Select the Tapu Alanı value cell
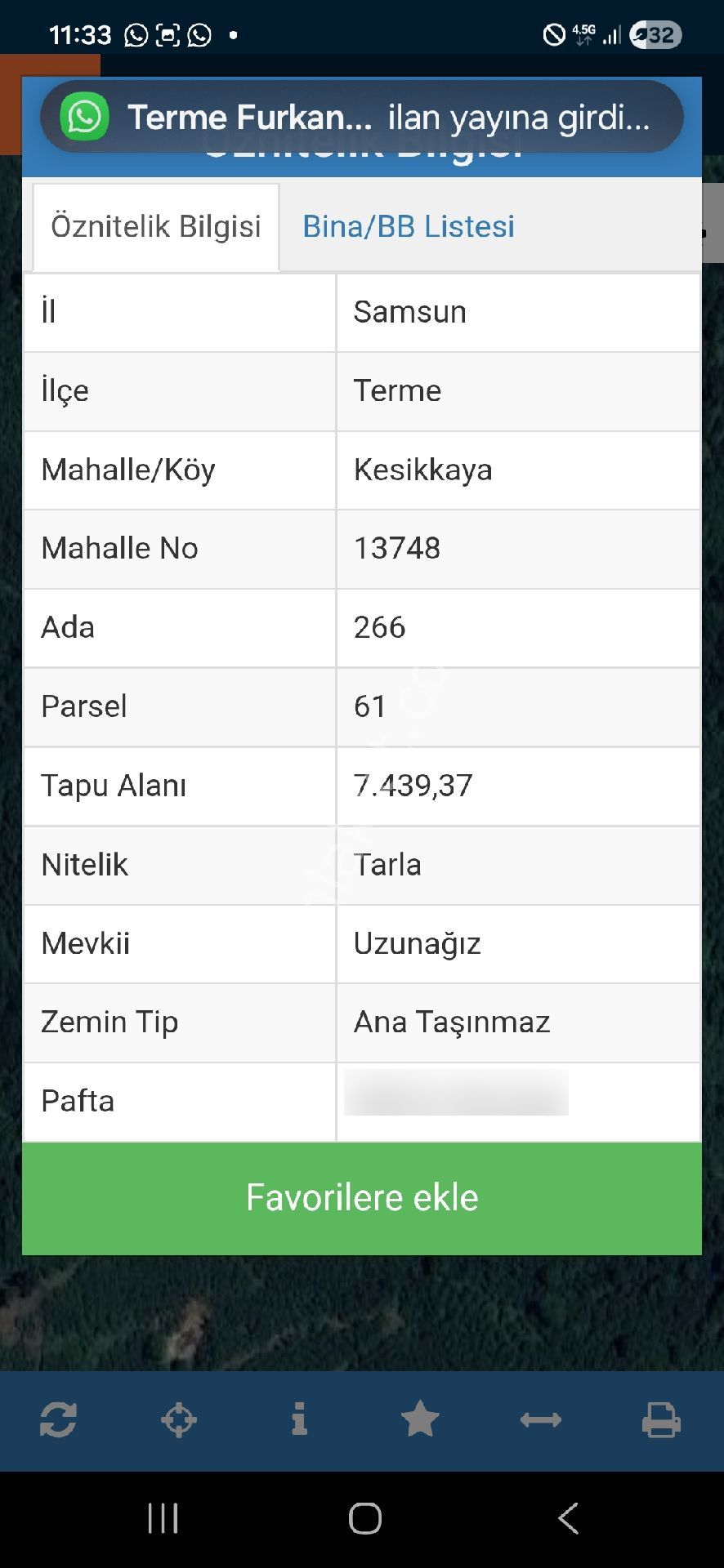This screenshot has height=1568, width=724. coord(518,786)
